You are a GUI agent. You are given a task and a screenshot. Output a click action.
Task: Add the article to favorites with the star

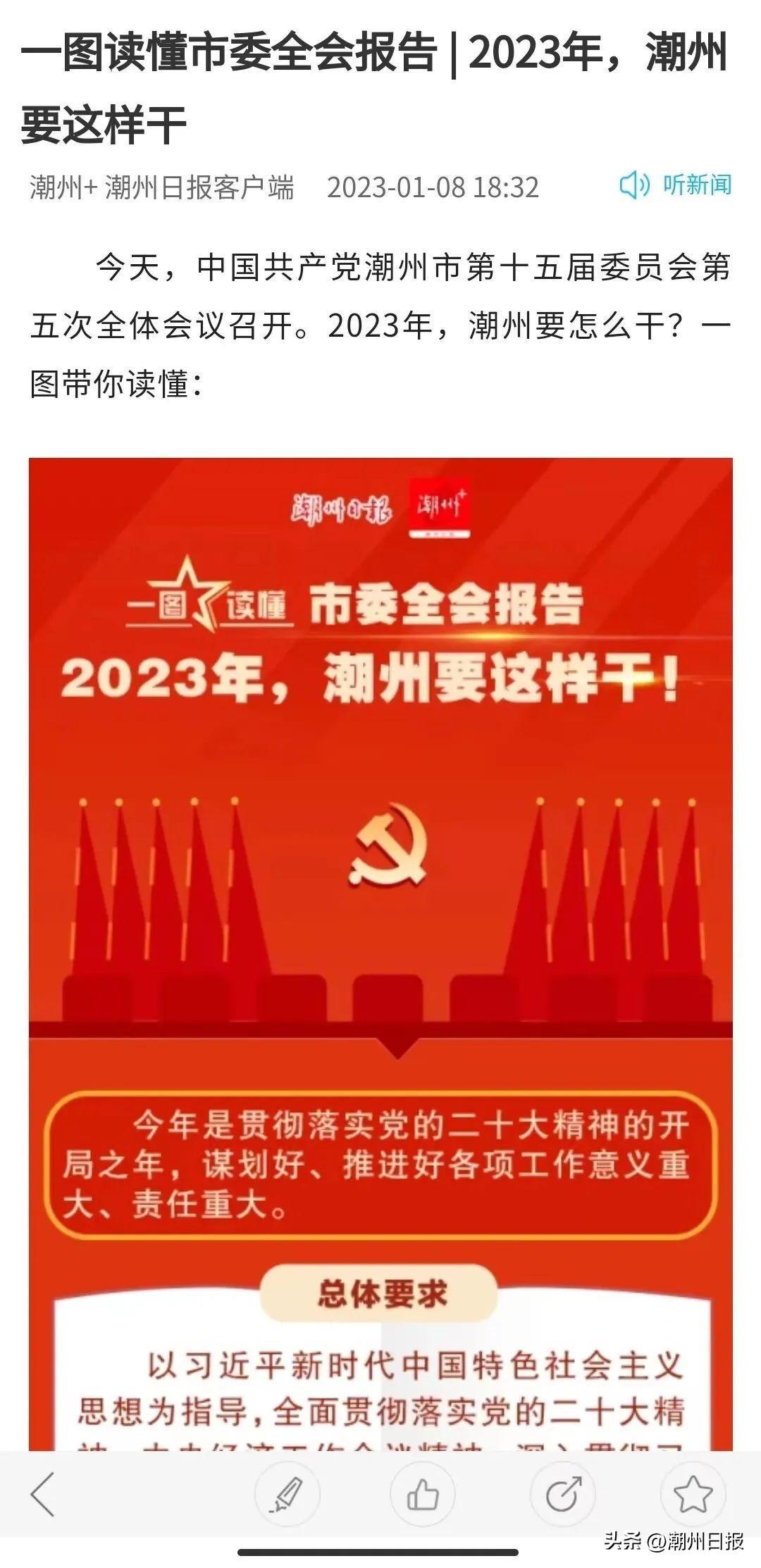point(693,1494)
